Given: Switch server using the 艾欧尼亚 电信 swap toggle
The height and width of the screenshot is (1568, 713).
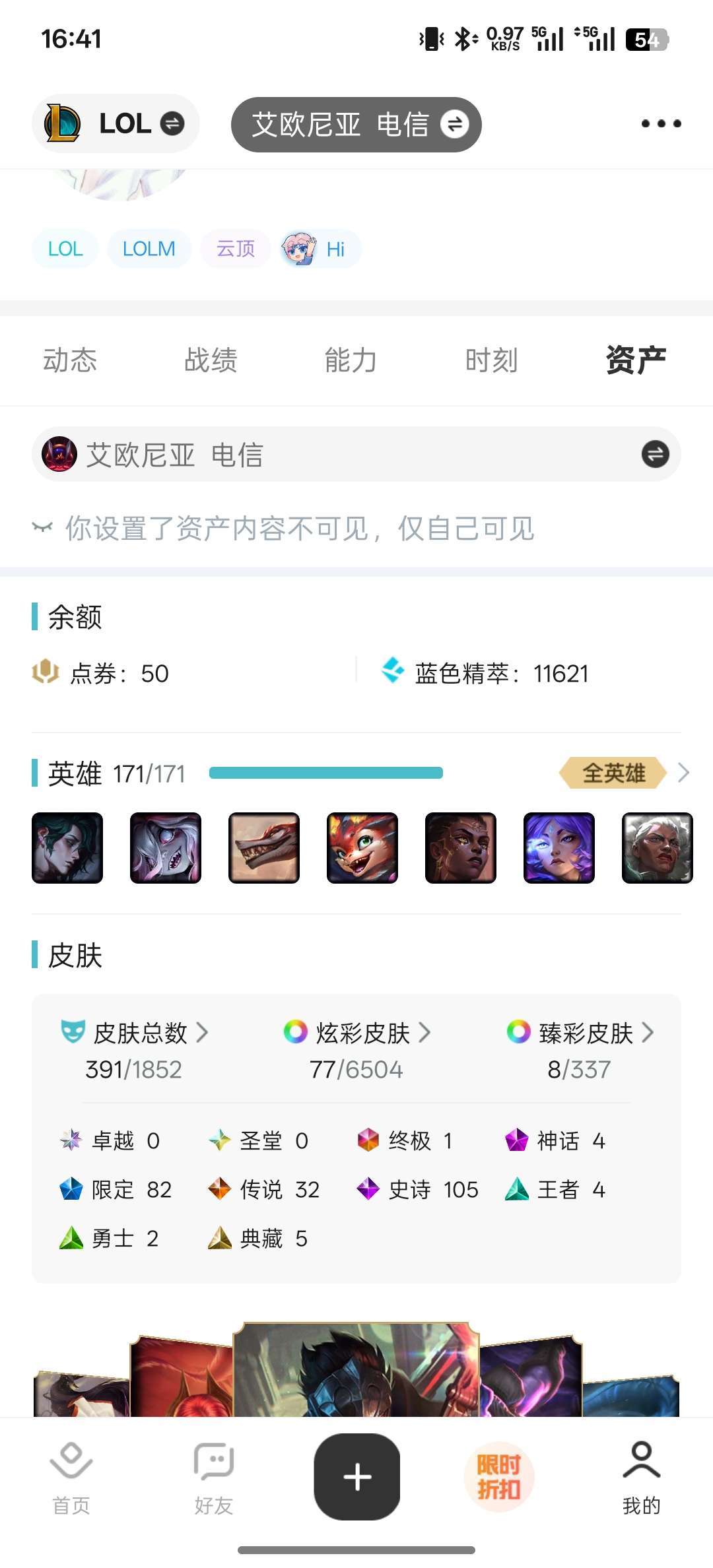Looking at the screenshot, I should [457, 124].
